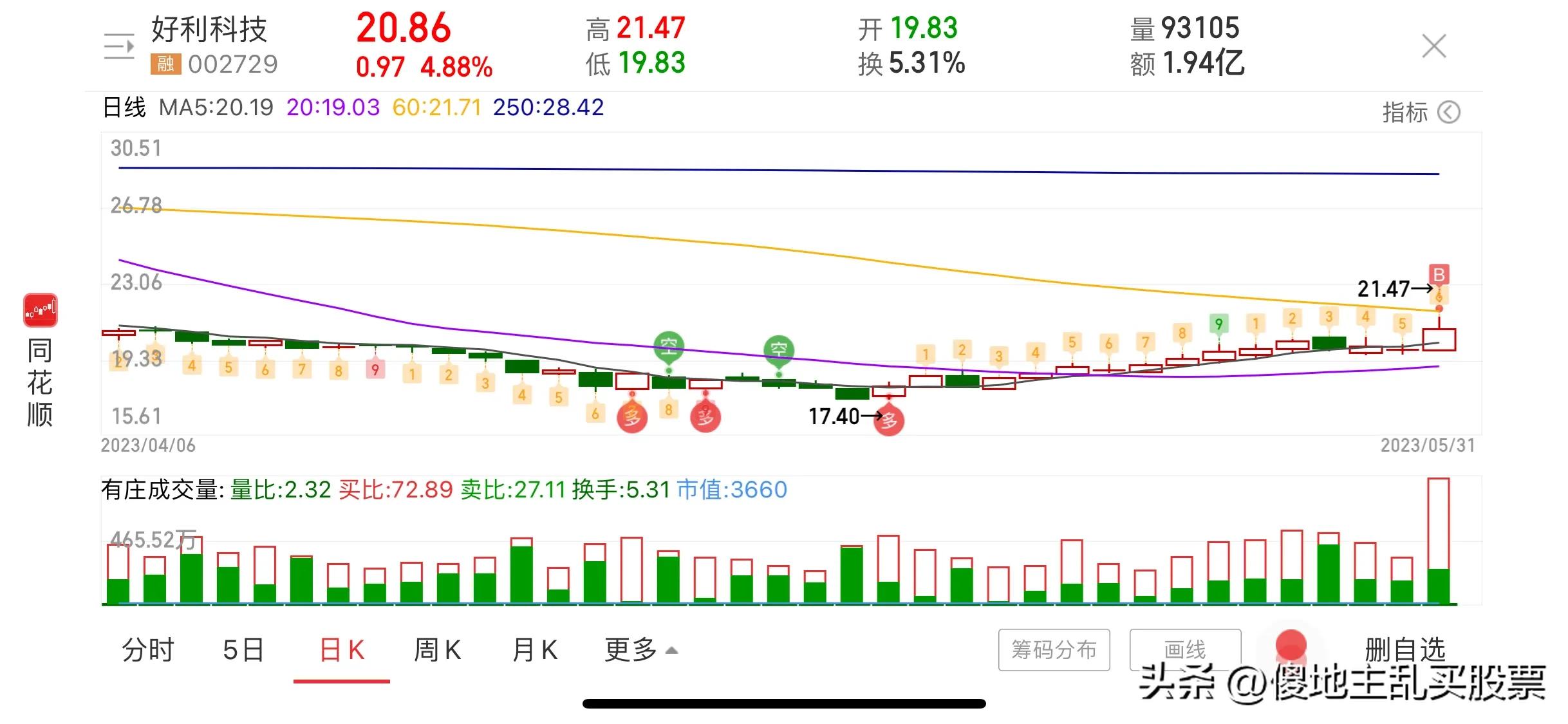Open the 指标 indicator panel

point(1421,113)
